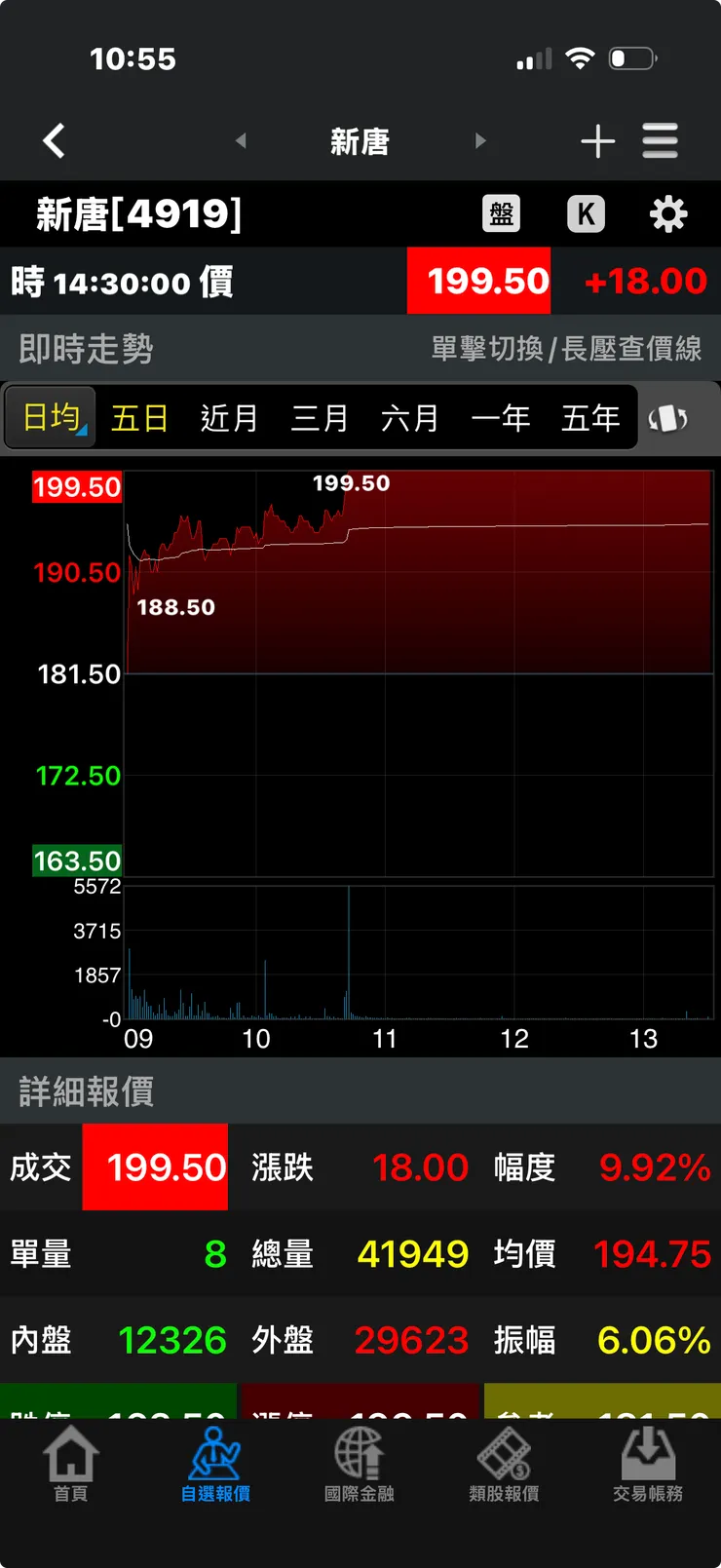Show the 六月 chart range
Screen dimensions: 721x1568
[x=409, y=418]
